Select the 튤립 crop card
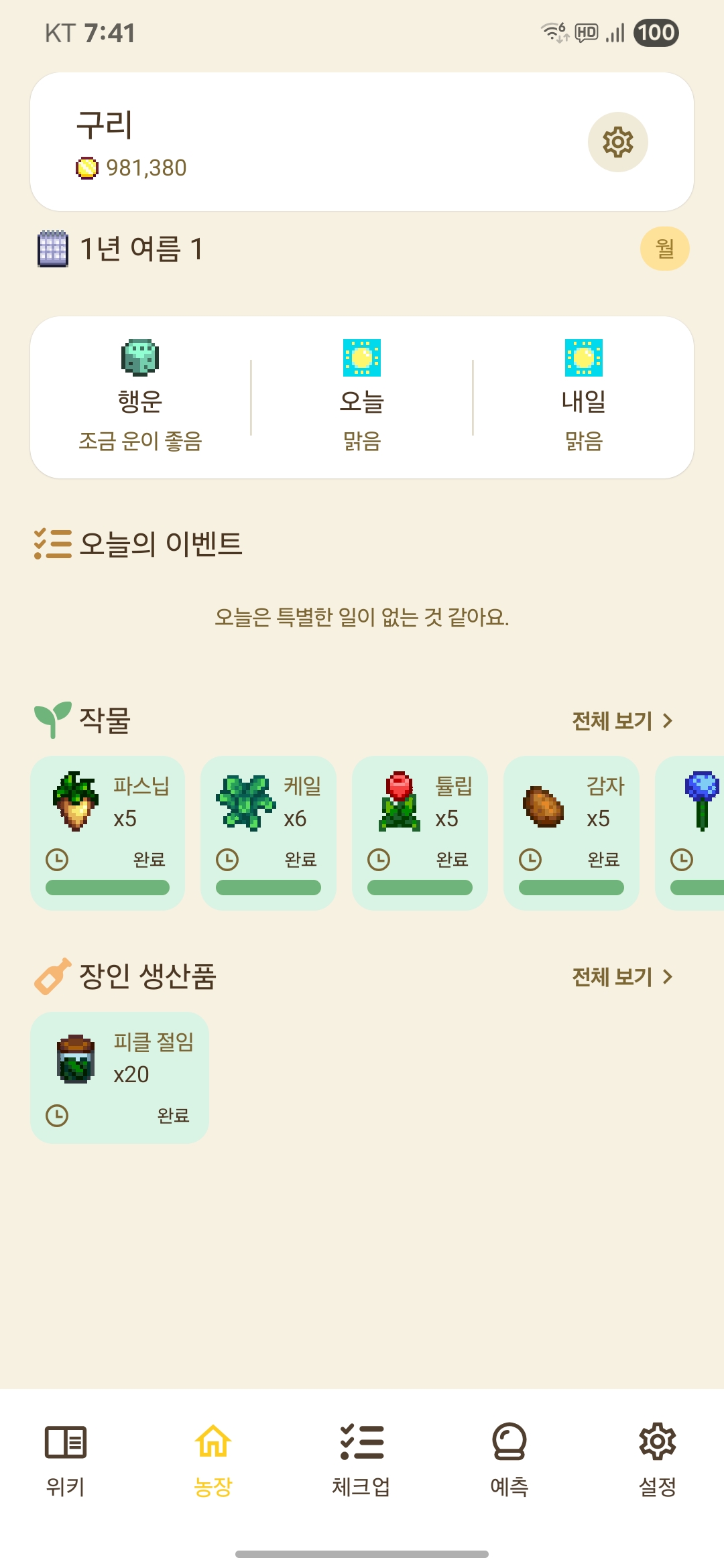The image size is (724, 1568). click(x=420, y=833)
